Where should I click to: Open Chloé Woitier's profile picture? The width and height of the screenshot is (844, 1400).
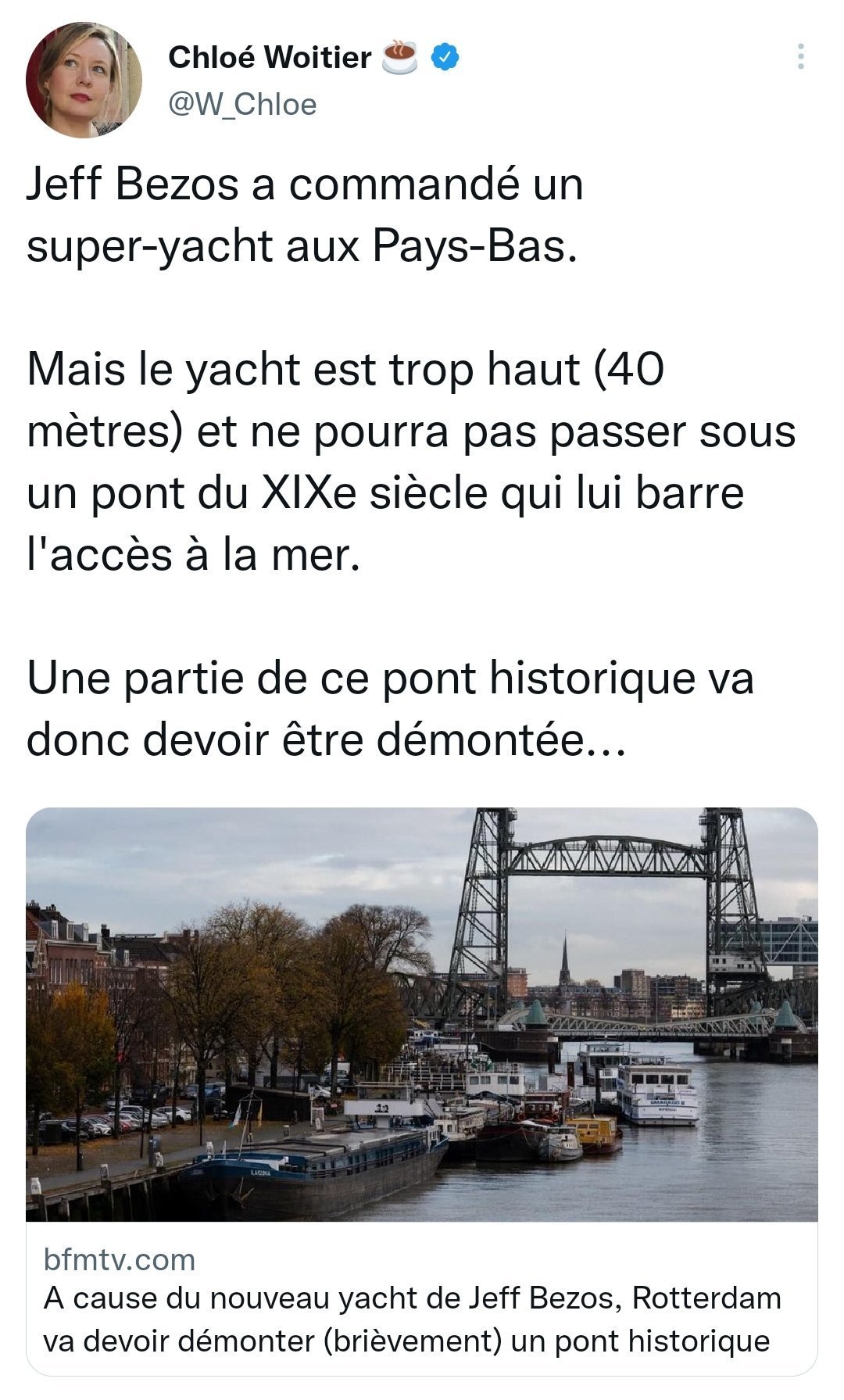point(84,80)
